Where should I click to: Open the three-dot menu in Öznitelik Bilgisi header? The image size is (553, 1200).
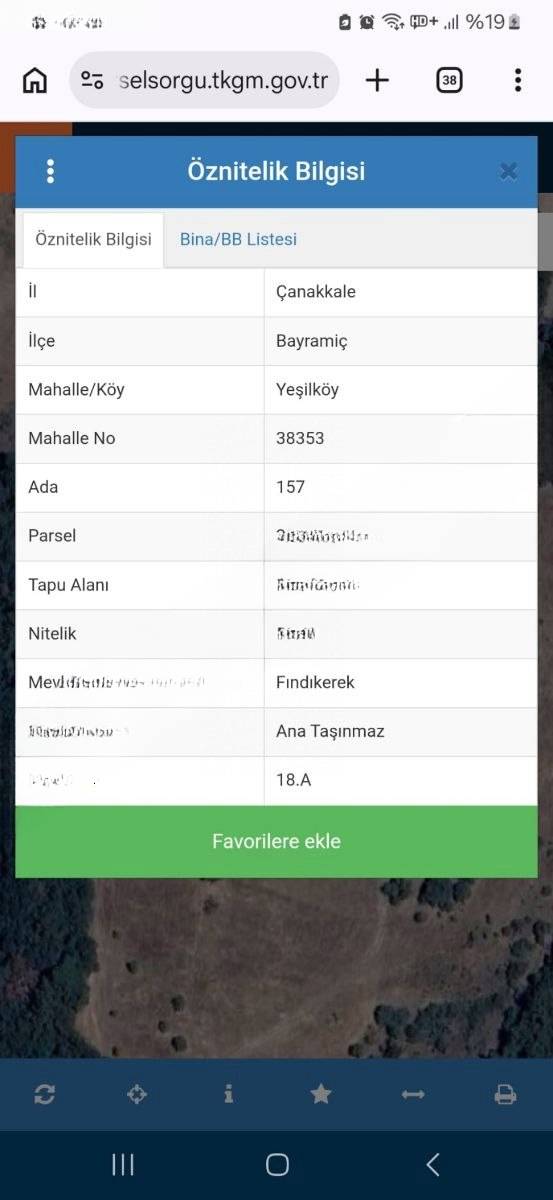pos(50,171)
